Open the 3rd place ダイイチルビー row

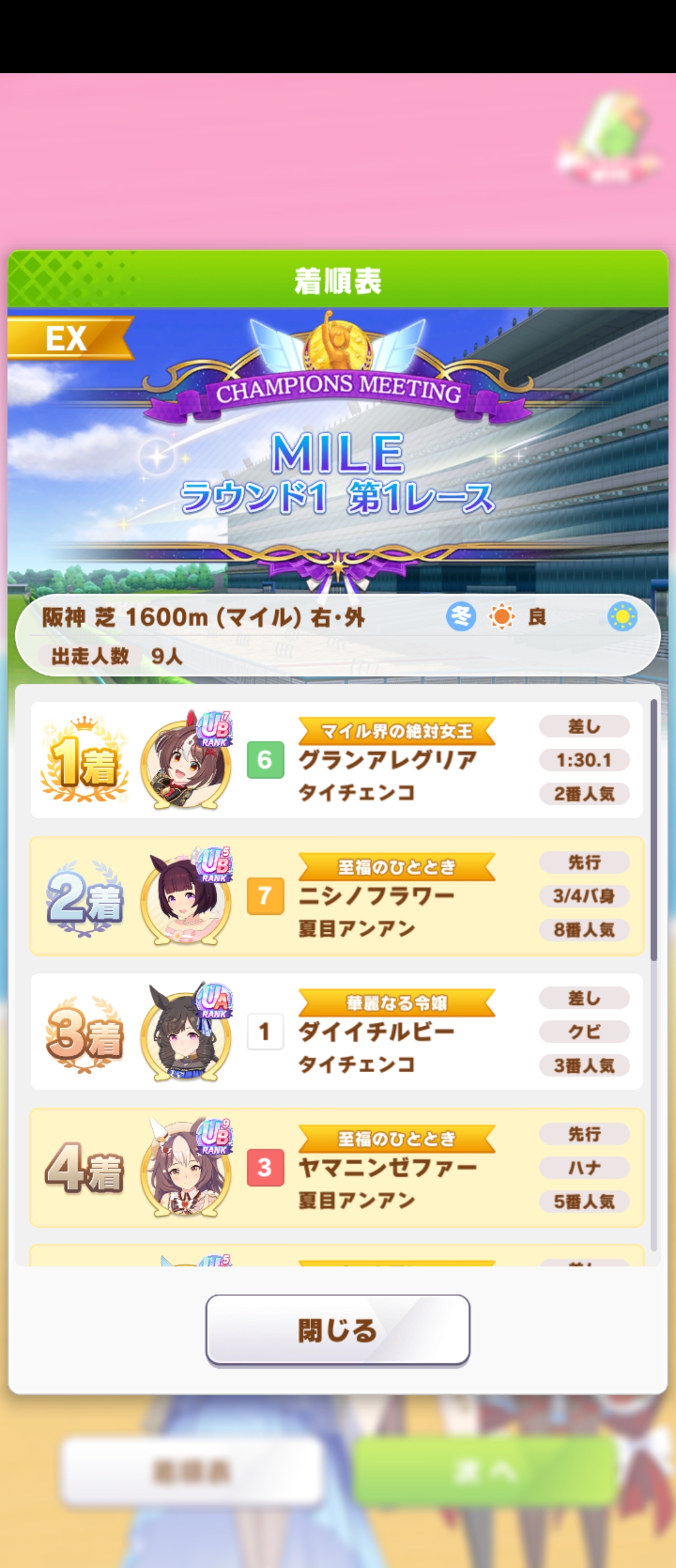(x=337, y=1031)
